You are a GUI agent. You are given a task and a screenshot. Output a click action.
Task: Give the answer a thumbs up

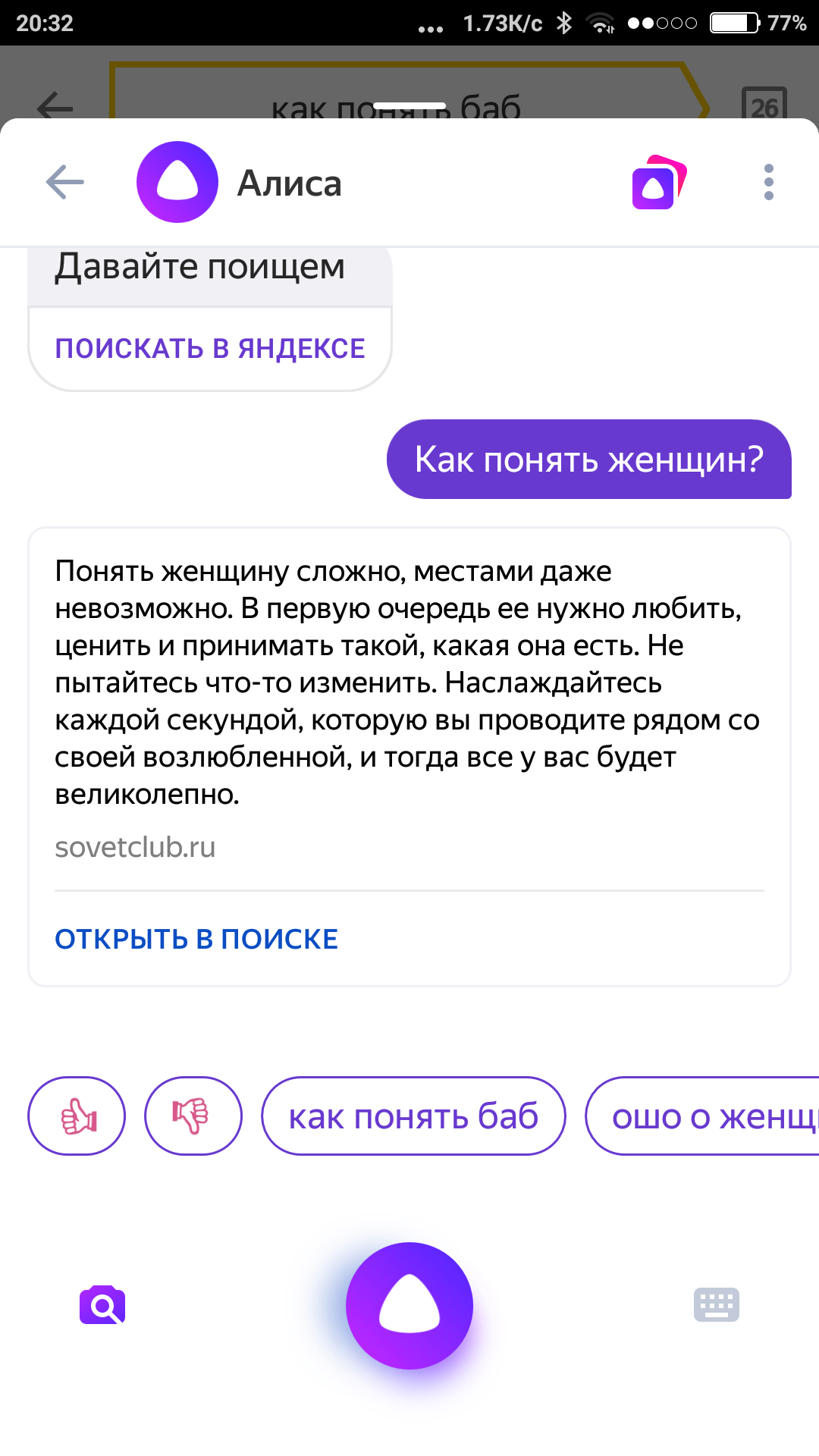(77, 1116)
